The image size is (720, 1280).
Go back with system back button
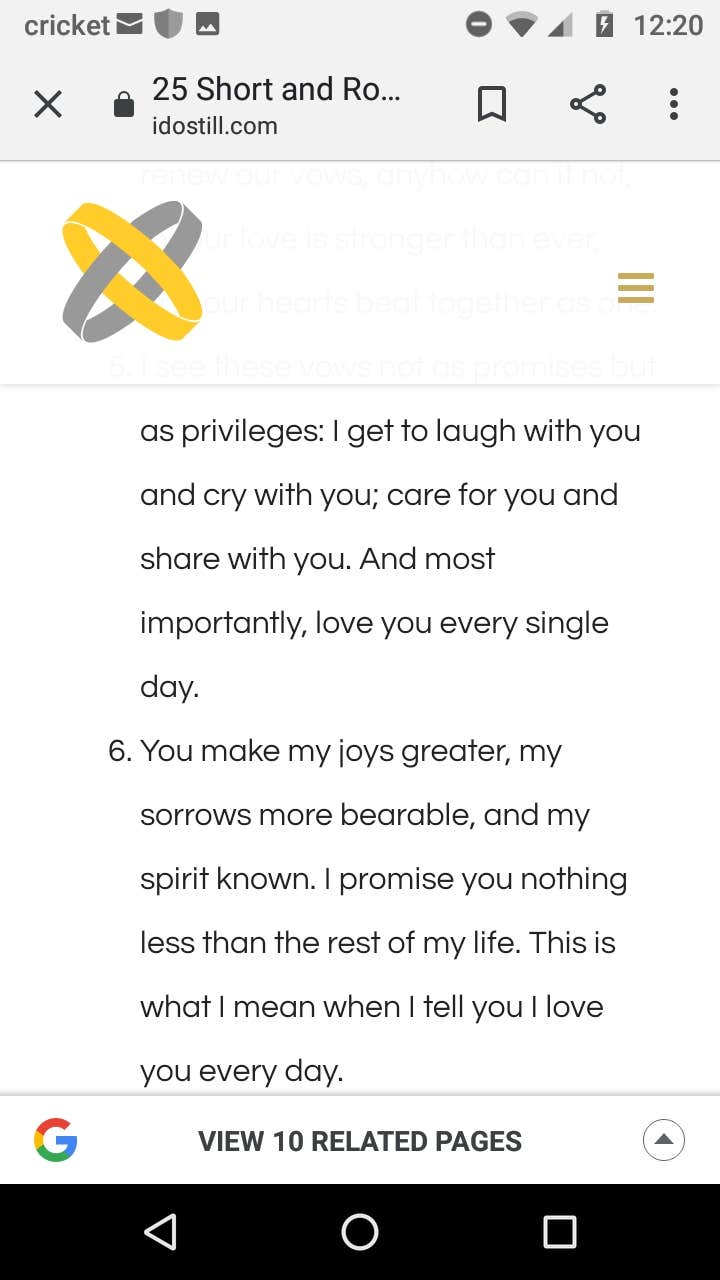click(x=160, y=1232)
